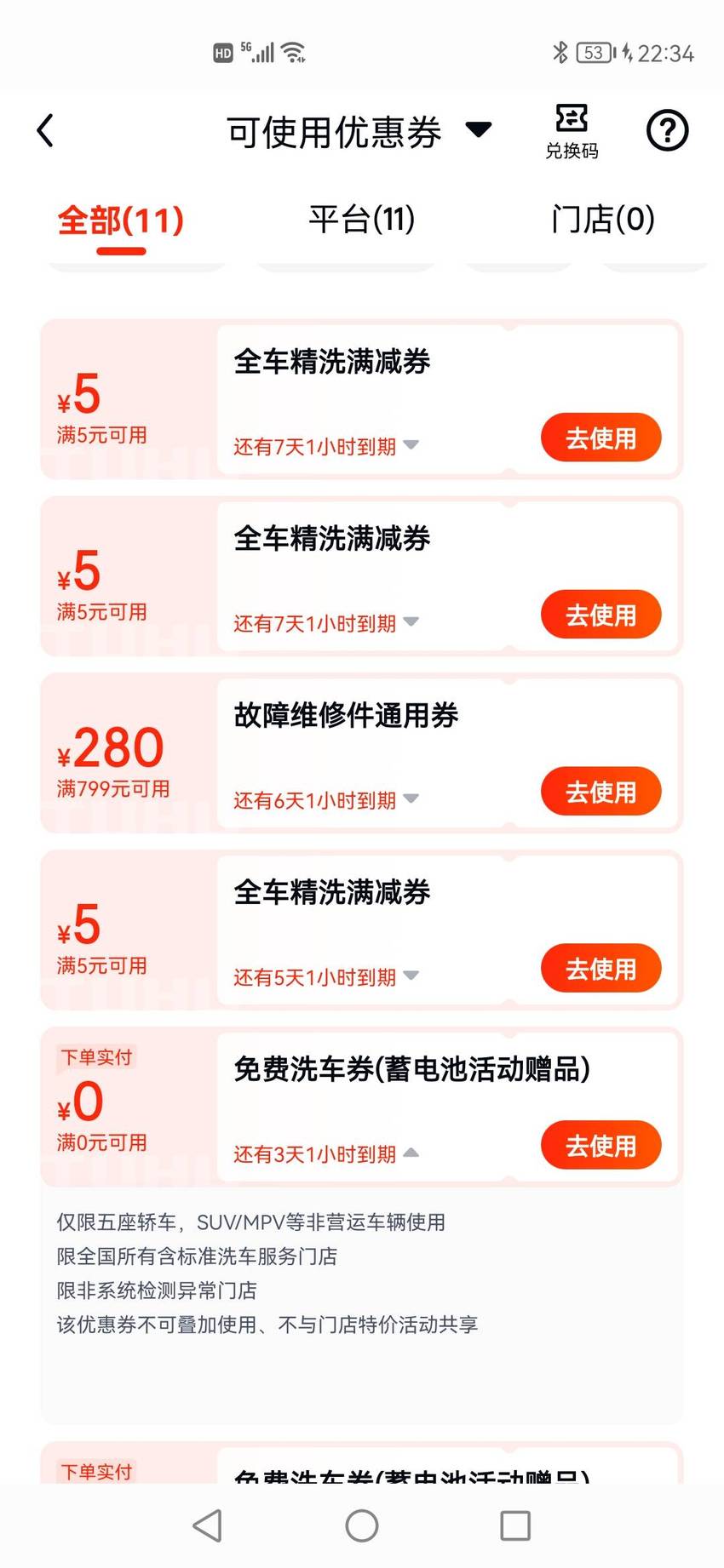Use the coupon expiring in 5天1小时
Screen dimensions: 724x1568
601,969
